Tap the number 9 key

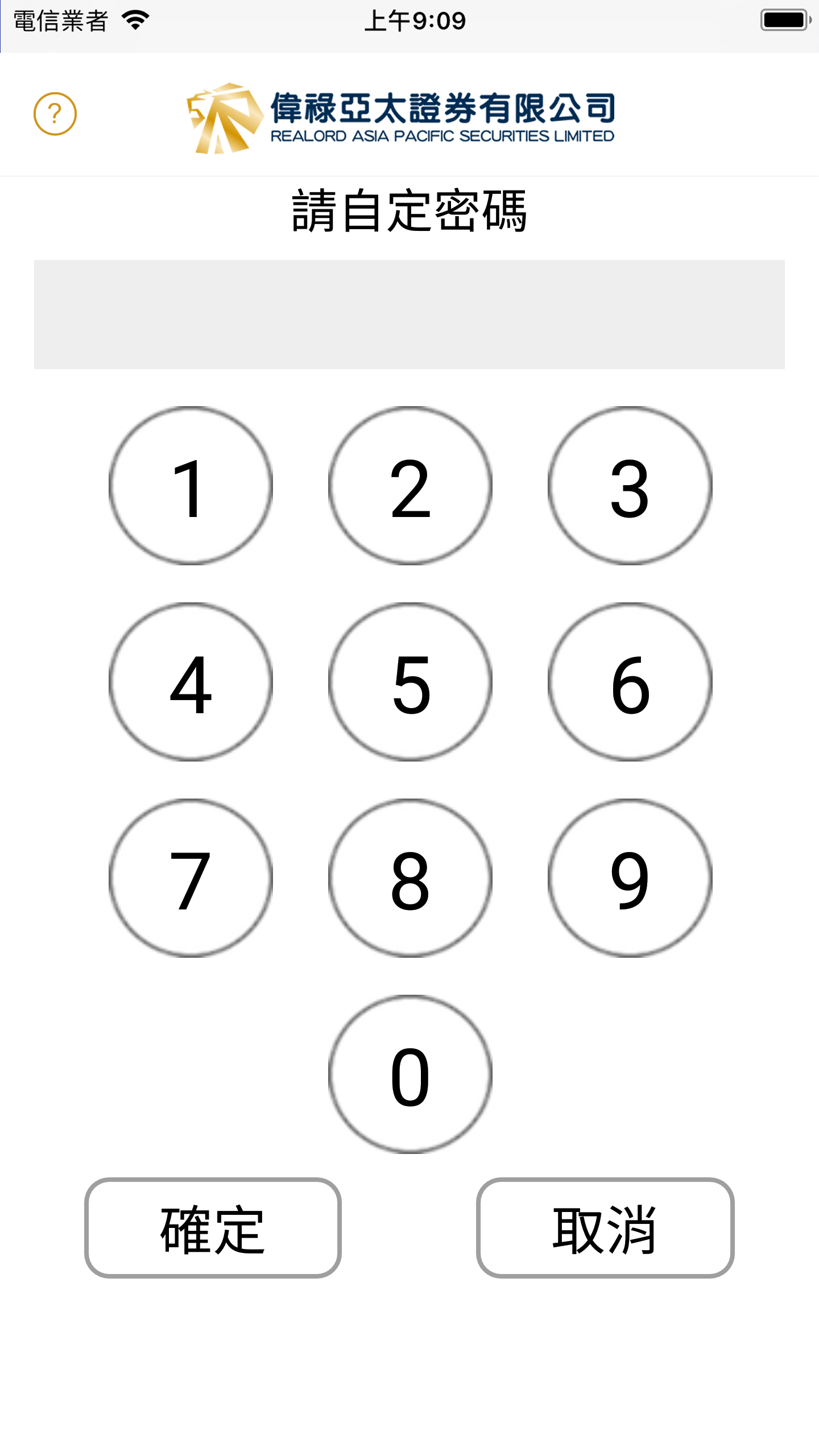(630, 878)
